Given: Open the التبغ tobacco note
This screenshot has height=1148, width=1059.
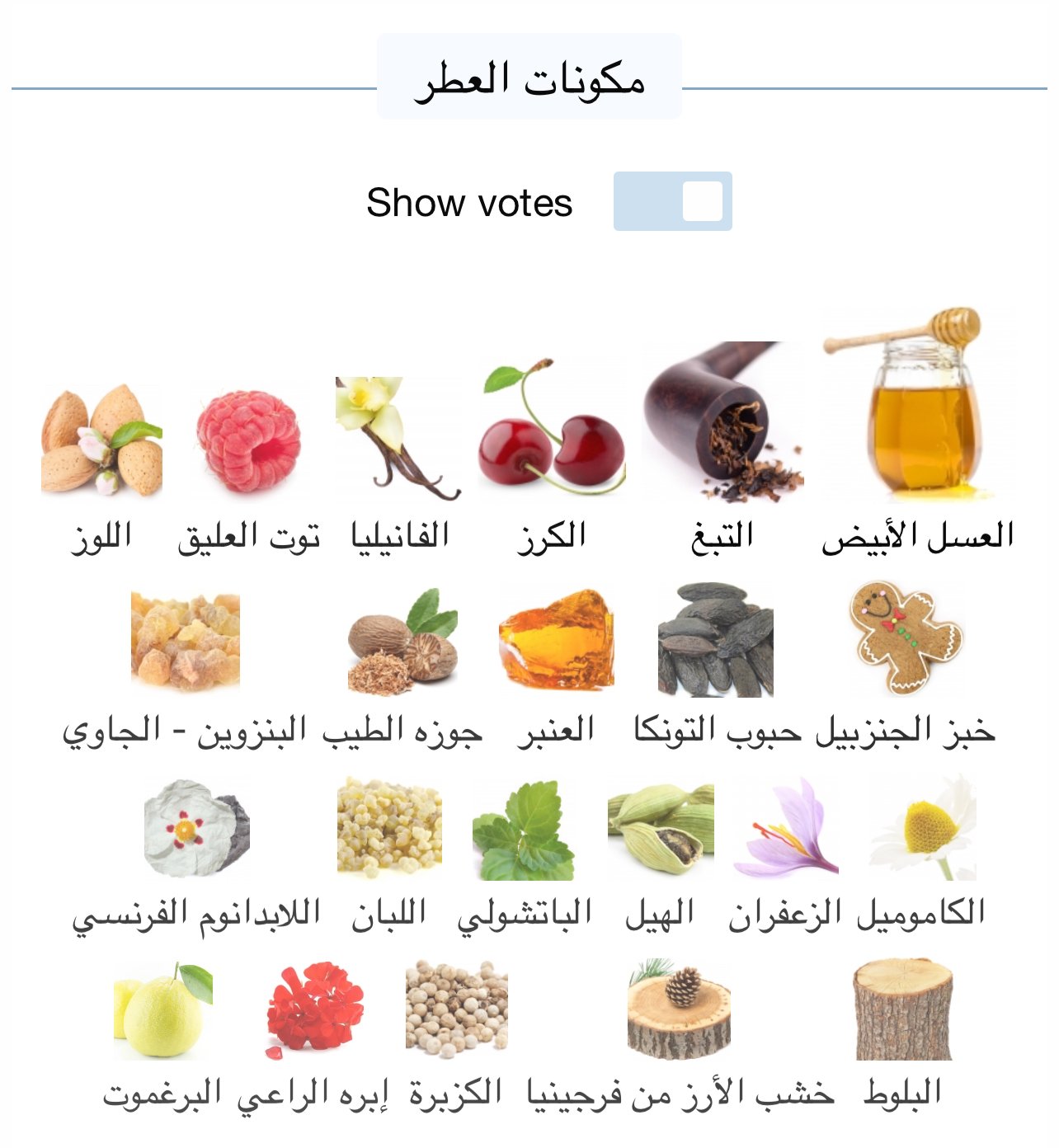Looking at the screenshot, I should pyautogui.click(x=722, y=422).
